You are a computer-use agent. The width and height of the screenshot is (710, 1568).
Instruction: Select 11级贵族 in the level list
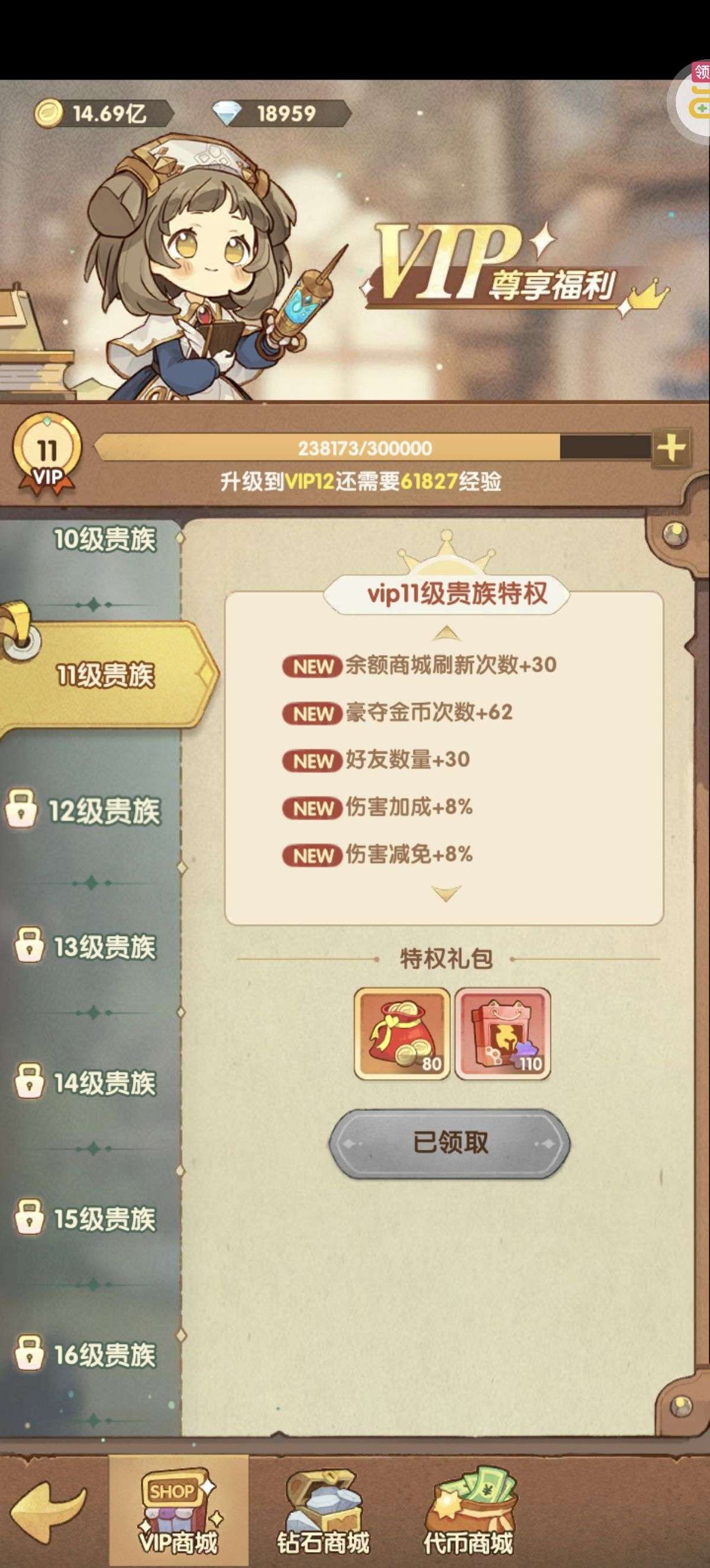(x=105, y=676)
